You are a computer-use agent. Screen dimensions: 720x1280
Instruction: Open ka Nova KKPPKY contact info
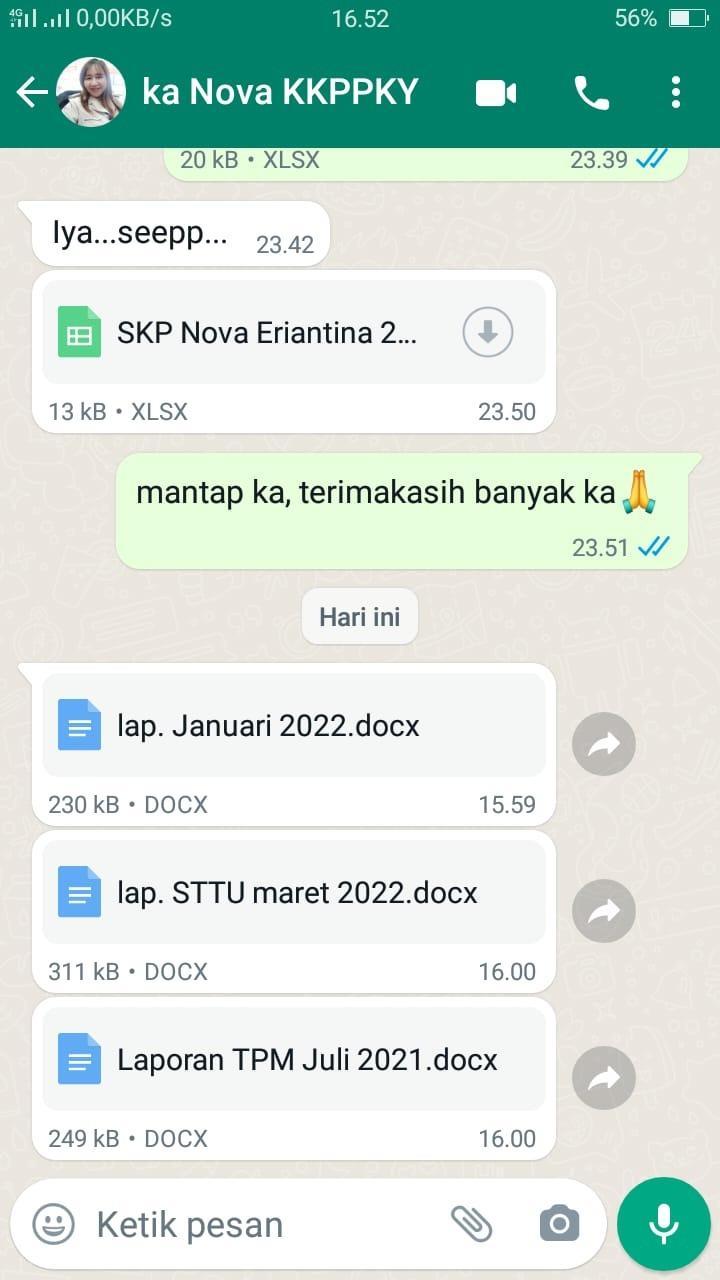click(x=280, y=93)
